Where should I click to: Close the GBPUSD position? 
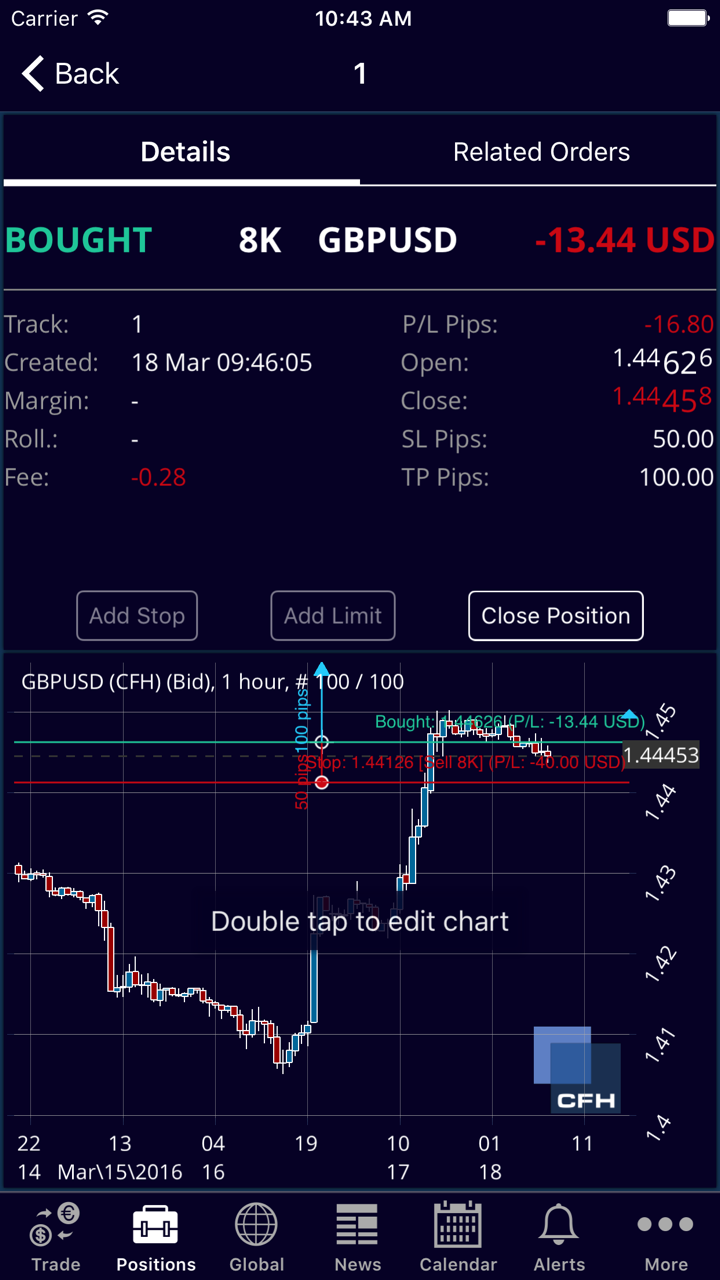[556, 616]
